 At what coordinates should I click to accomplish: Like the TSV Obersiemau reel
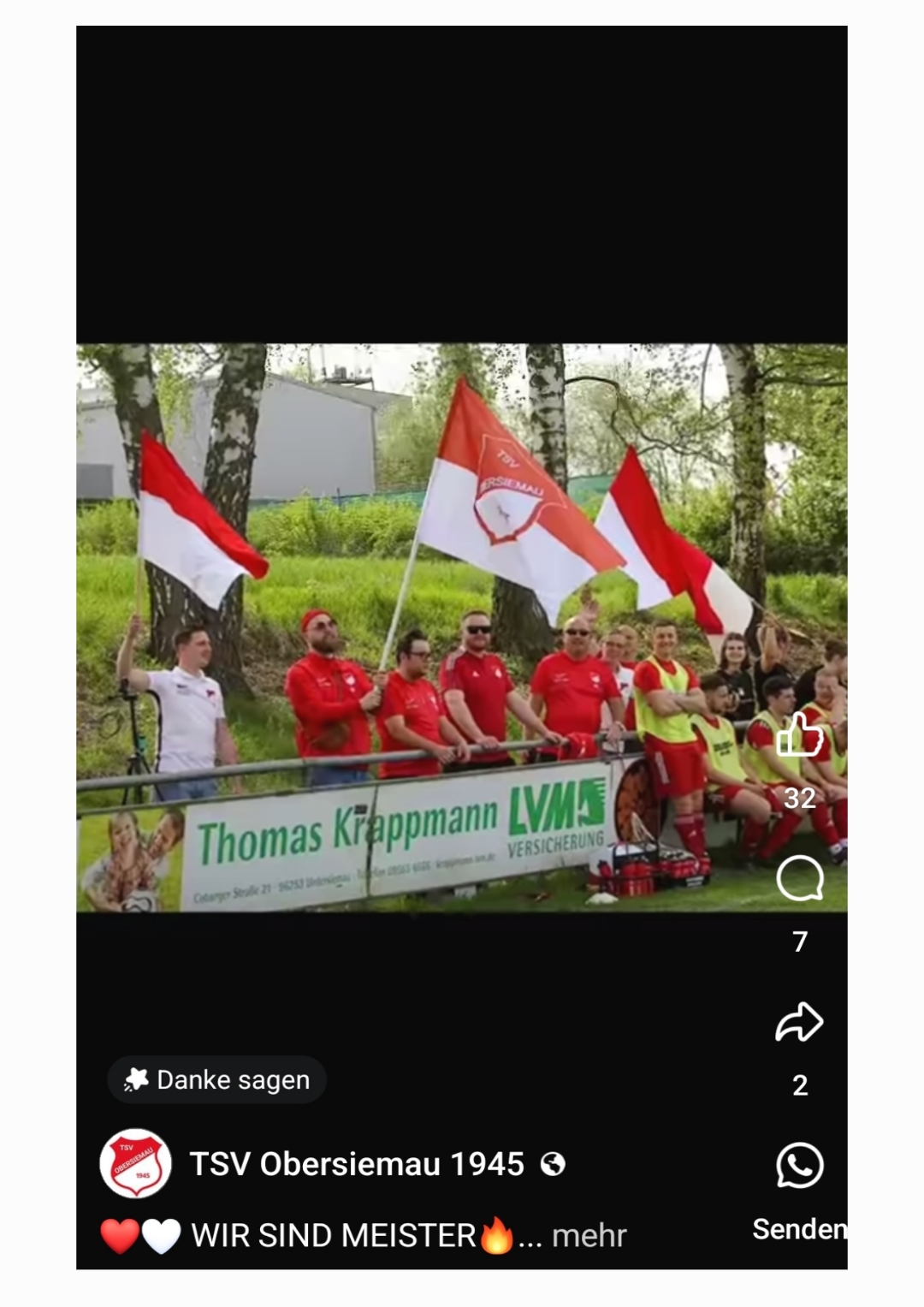(x=799, y=735)
